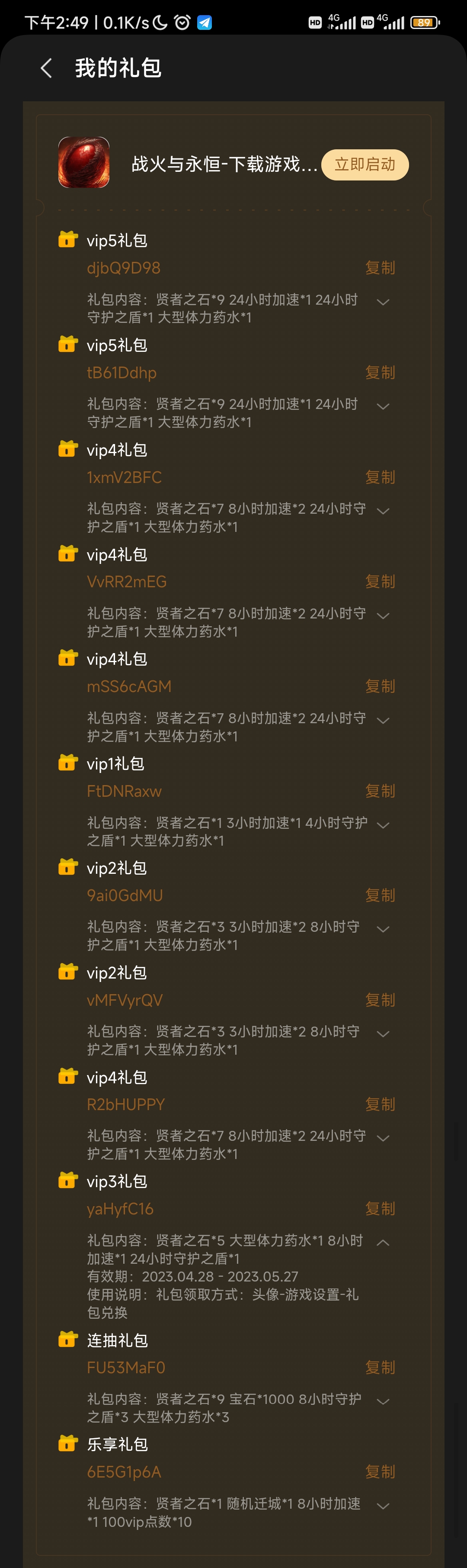
Task: Copy code mSS6cAGM
Action: point(380,686)
